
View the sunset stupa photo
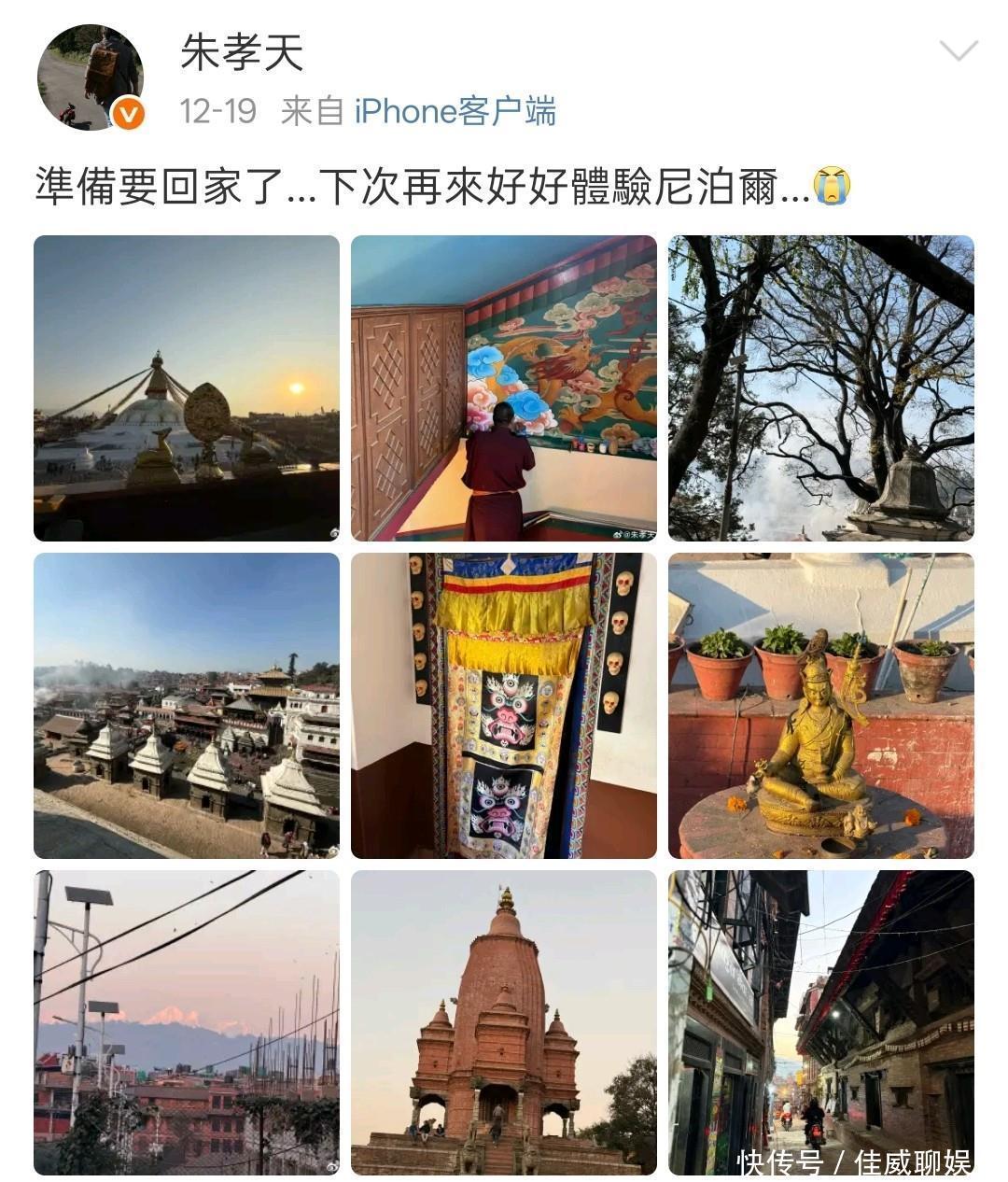click(x=187, y=387)
